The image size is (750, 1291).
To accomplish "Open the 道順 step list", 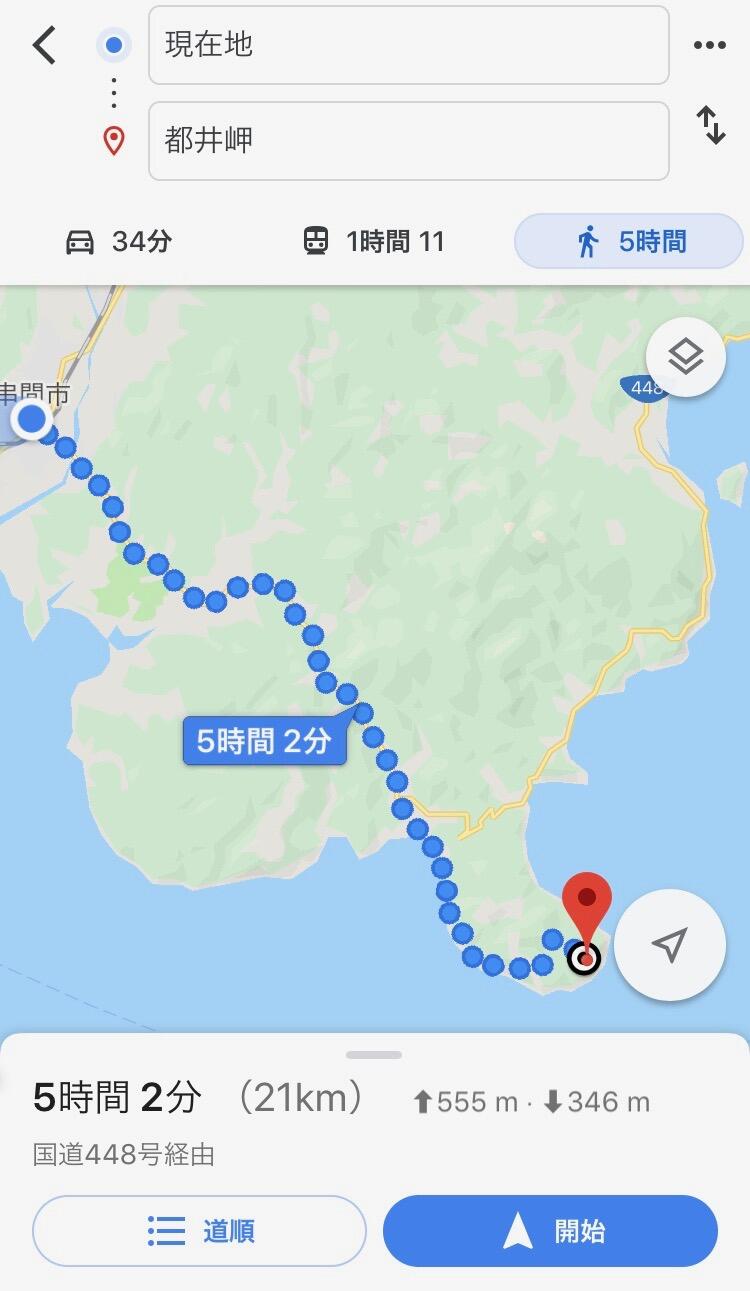I will (200, 1231).
